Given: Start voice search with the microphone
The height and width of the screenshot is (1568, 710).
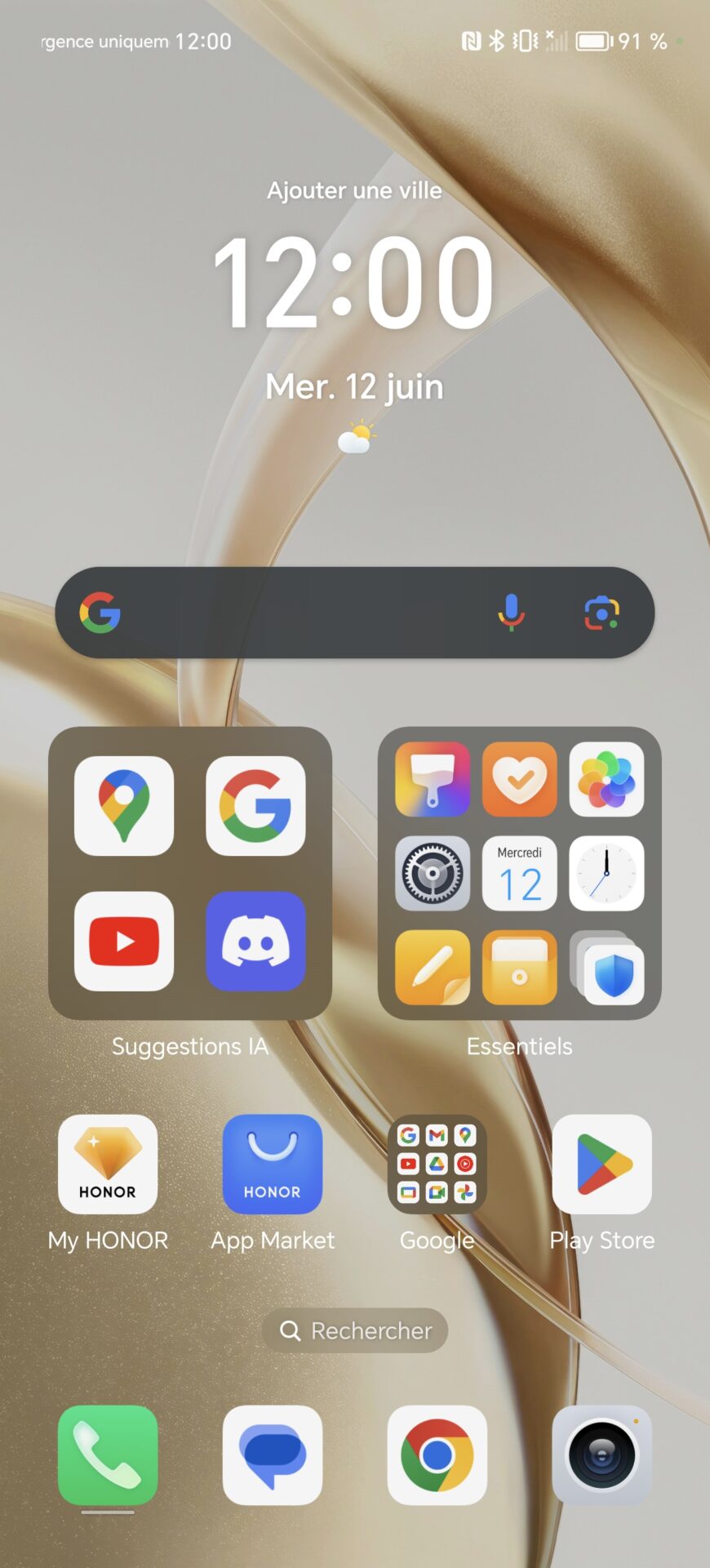Looking at the screenshot, I should pyautogui.click(x=512, y=612).
